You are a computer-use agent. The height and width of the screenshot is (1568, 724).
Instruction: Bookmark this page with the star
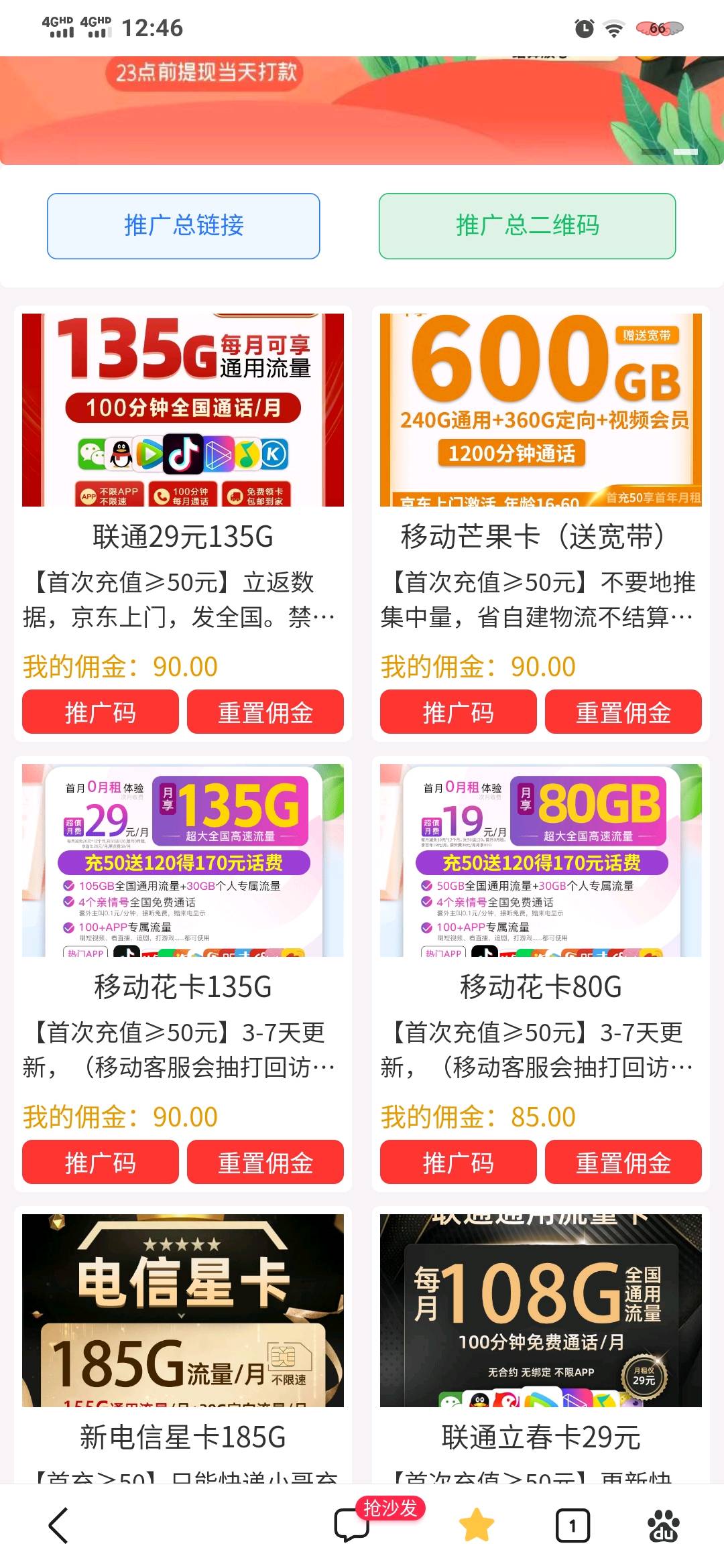point(476,1526)
